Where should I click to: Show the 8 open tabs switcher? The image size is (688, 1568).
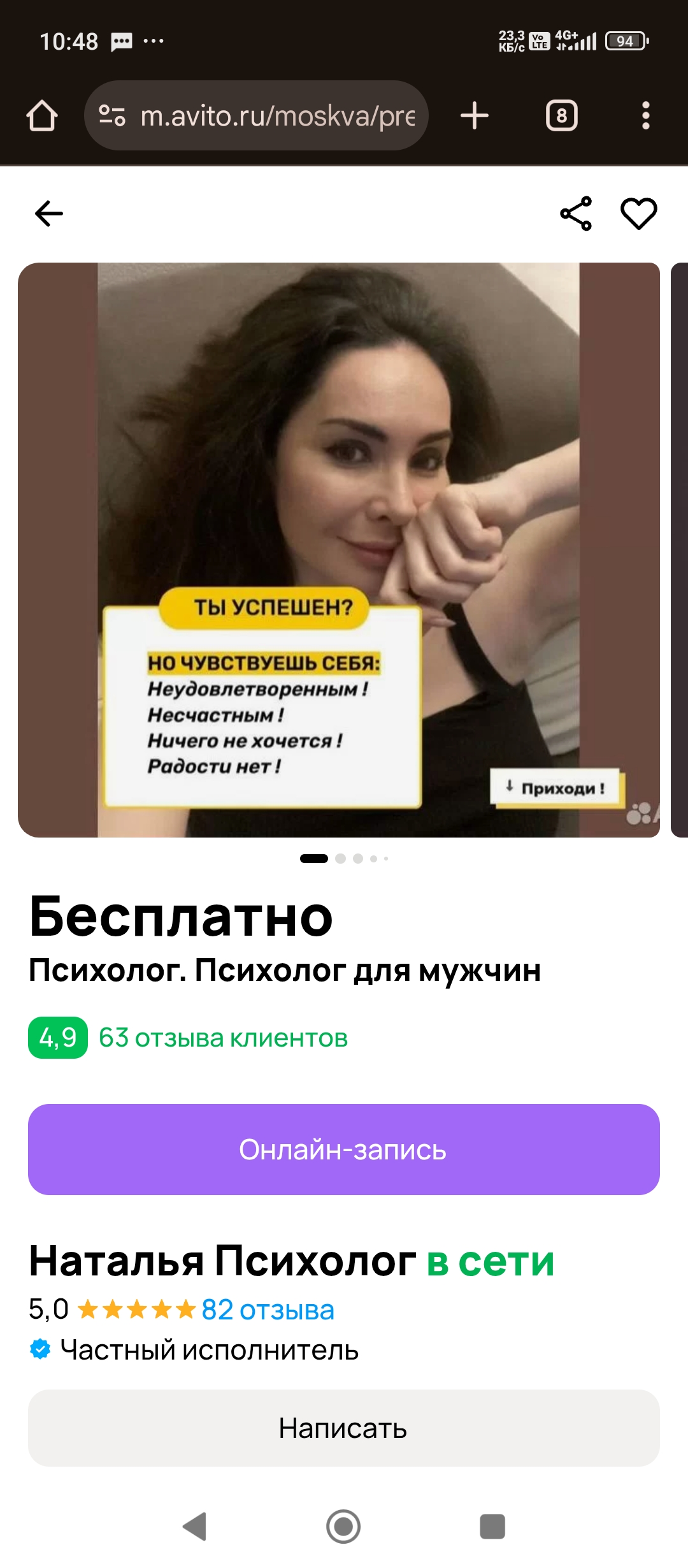tap(561, 116)
